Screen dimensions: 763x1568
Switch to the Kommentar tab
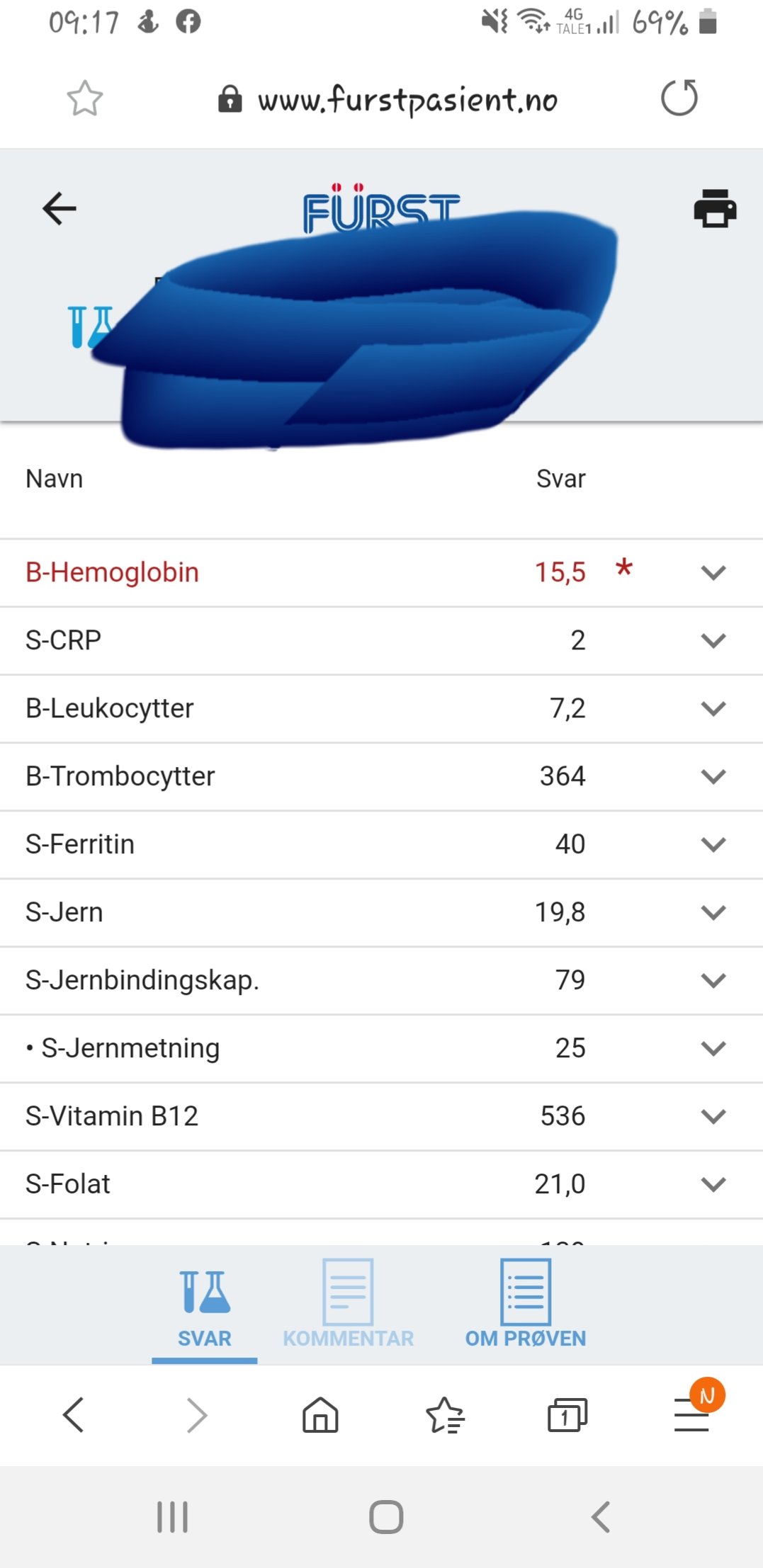pos(348,1304)
